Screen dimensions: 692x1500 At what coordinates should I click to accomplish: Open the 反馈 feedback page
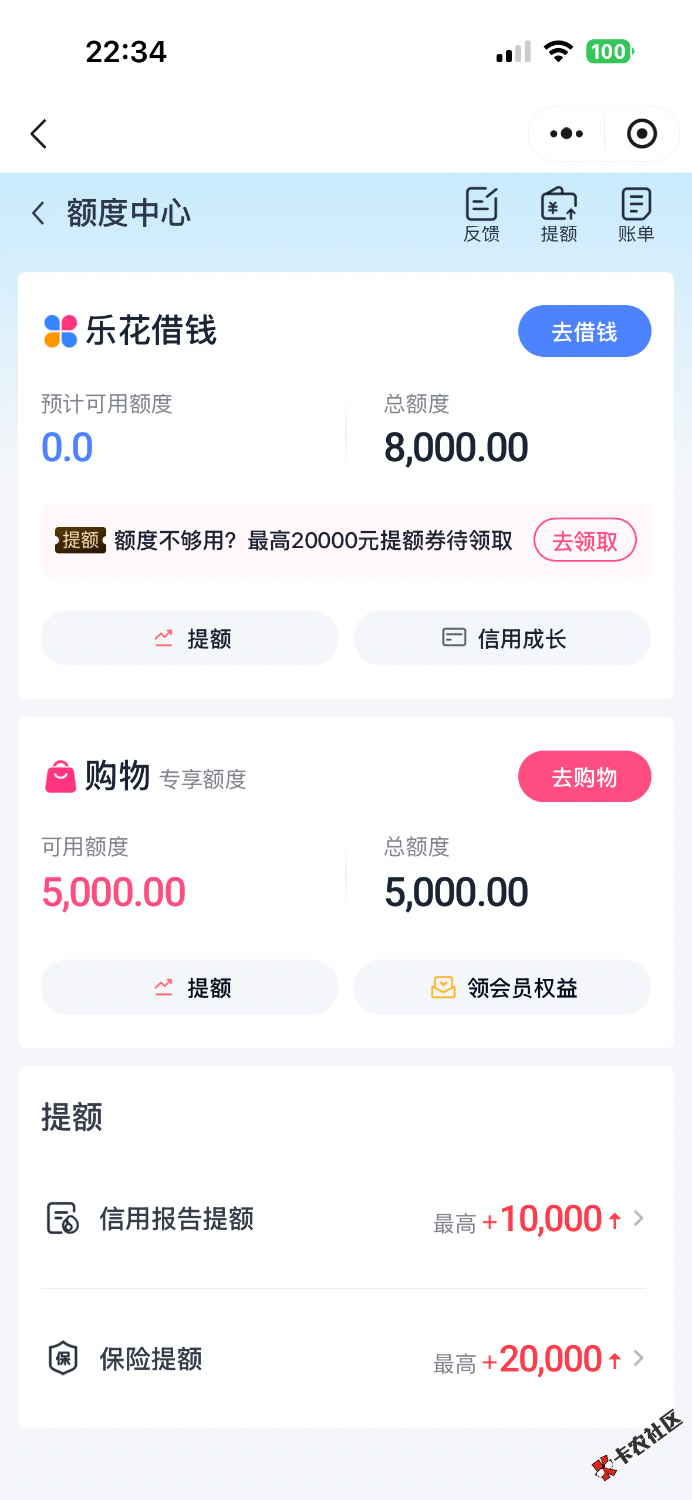click(x=481, y=215)
